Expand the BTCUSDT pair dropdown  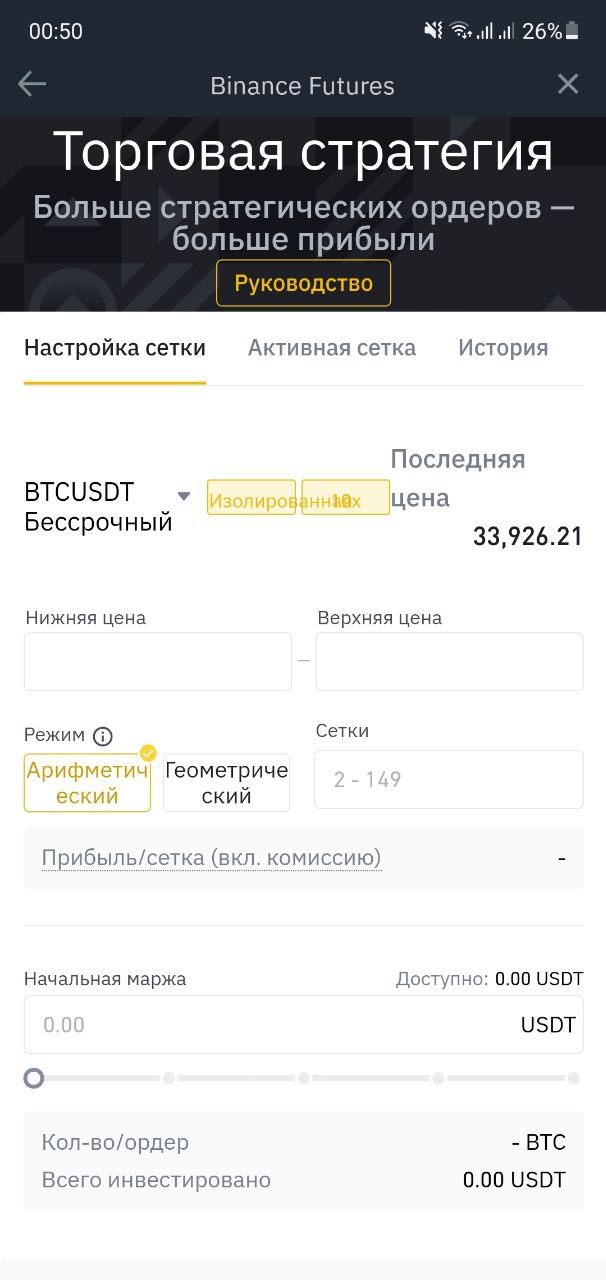[184, 496]
